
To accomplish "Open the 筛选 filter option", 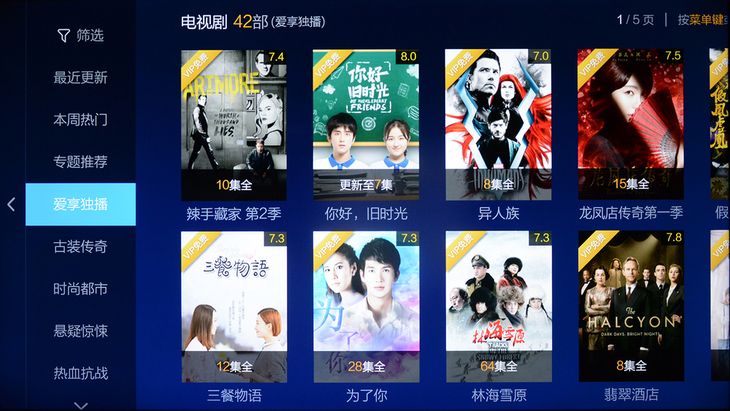I will 80,36.
